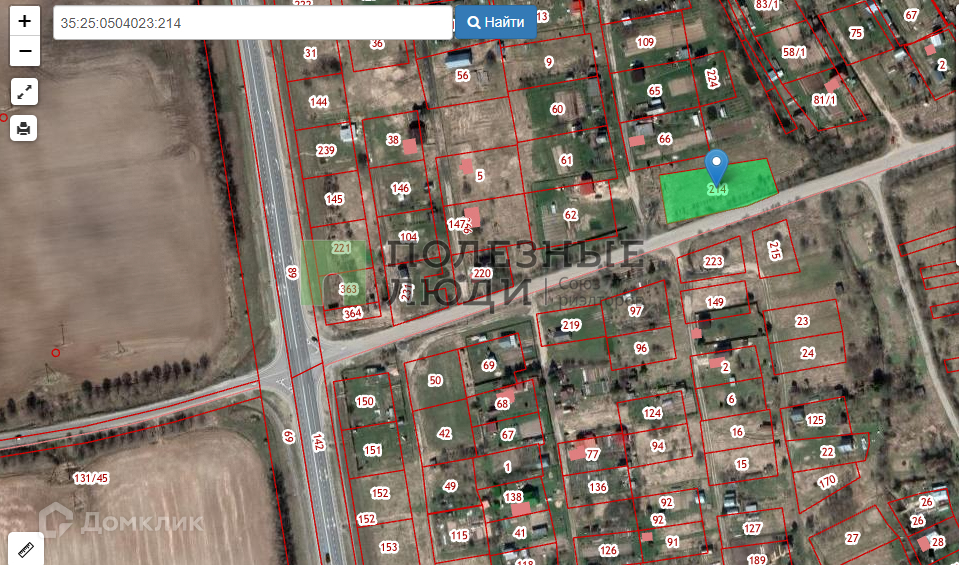Tap the Найти search button
This screenshot has width=959, height=565.
click(495, 22)
